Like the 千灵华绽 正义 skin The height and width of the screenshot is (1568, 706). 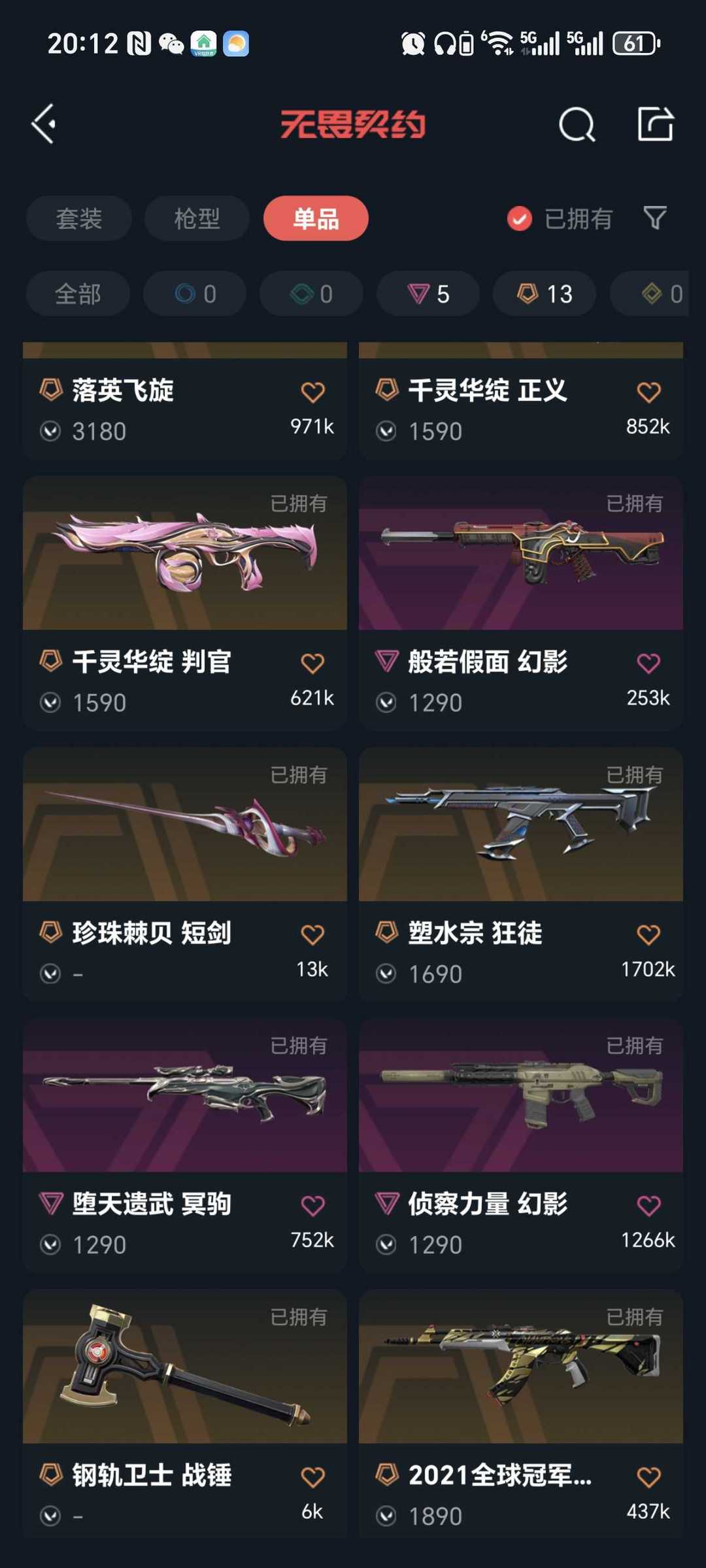(648, 392)
